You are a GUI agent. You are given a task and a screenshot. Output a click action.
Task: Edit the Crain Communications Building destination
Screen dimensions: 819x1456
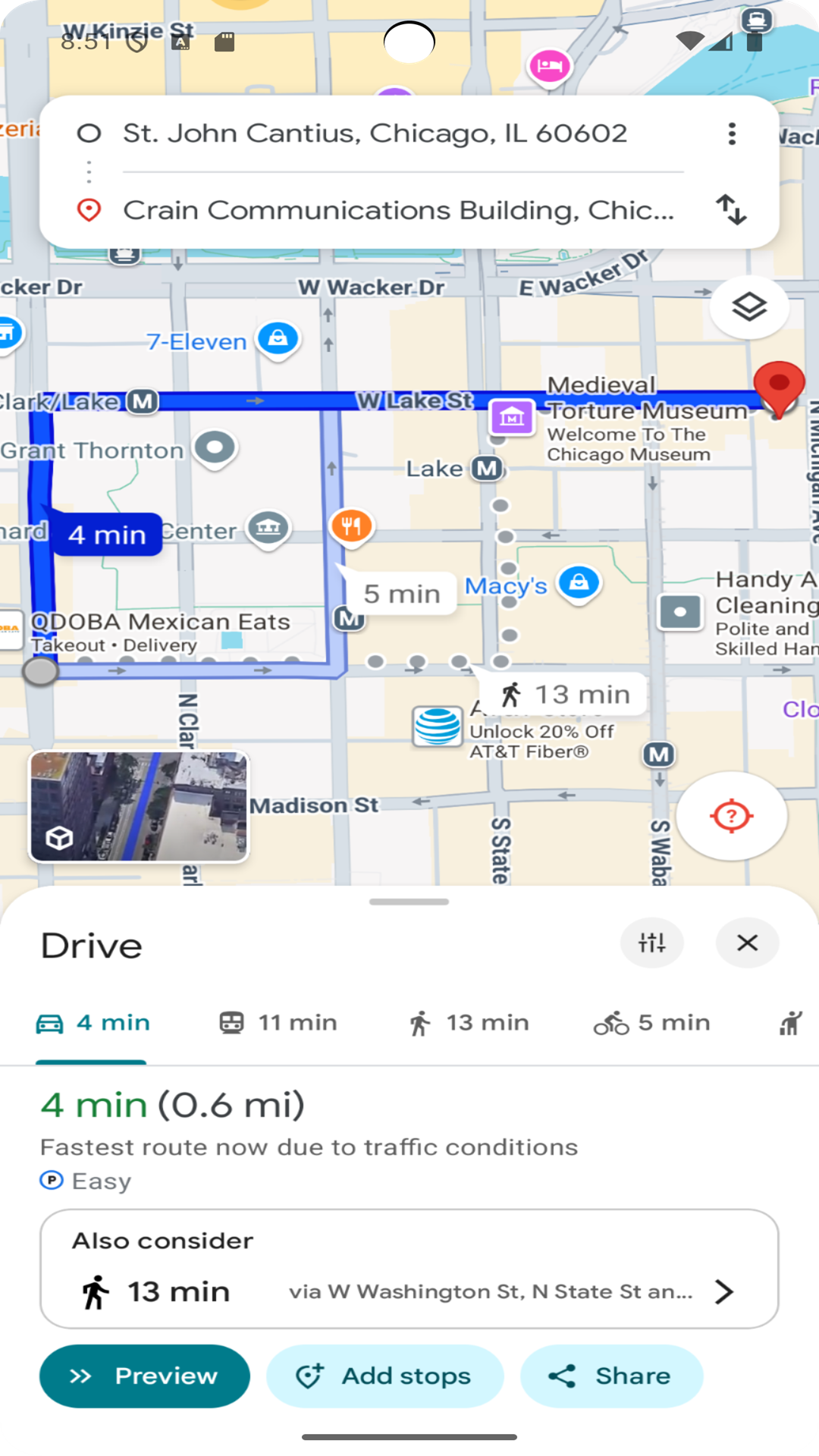point(398,210)
